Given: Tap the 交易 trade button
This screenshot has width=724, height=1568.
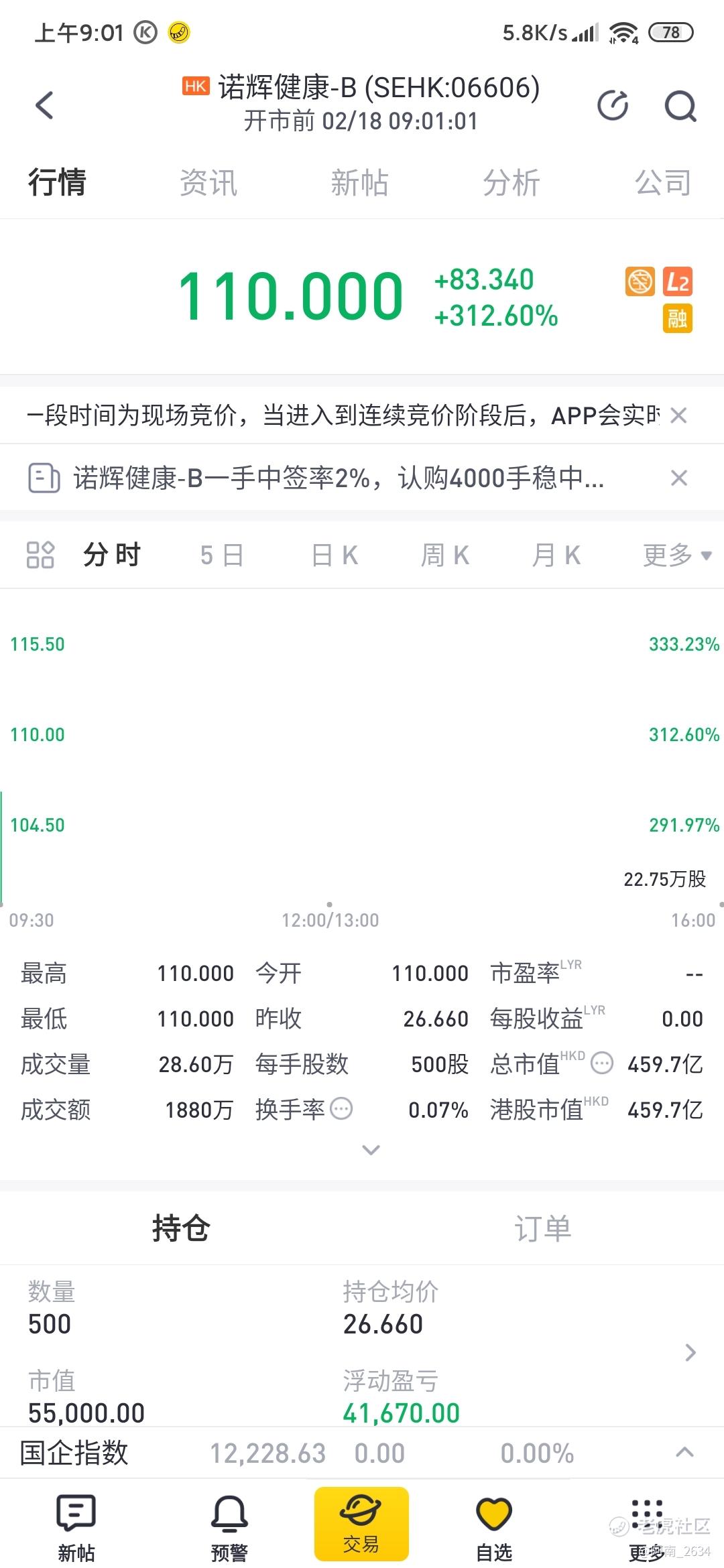Looking at the screenshot, I should 361,1523.
